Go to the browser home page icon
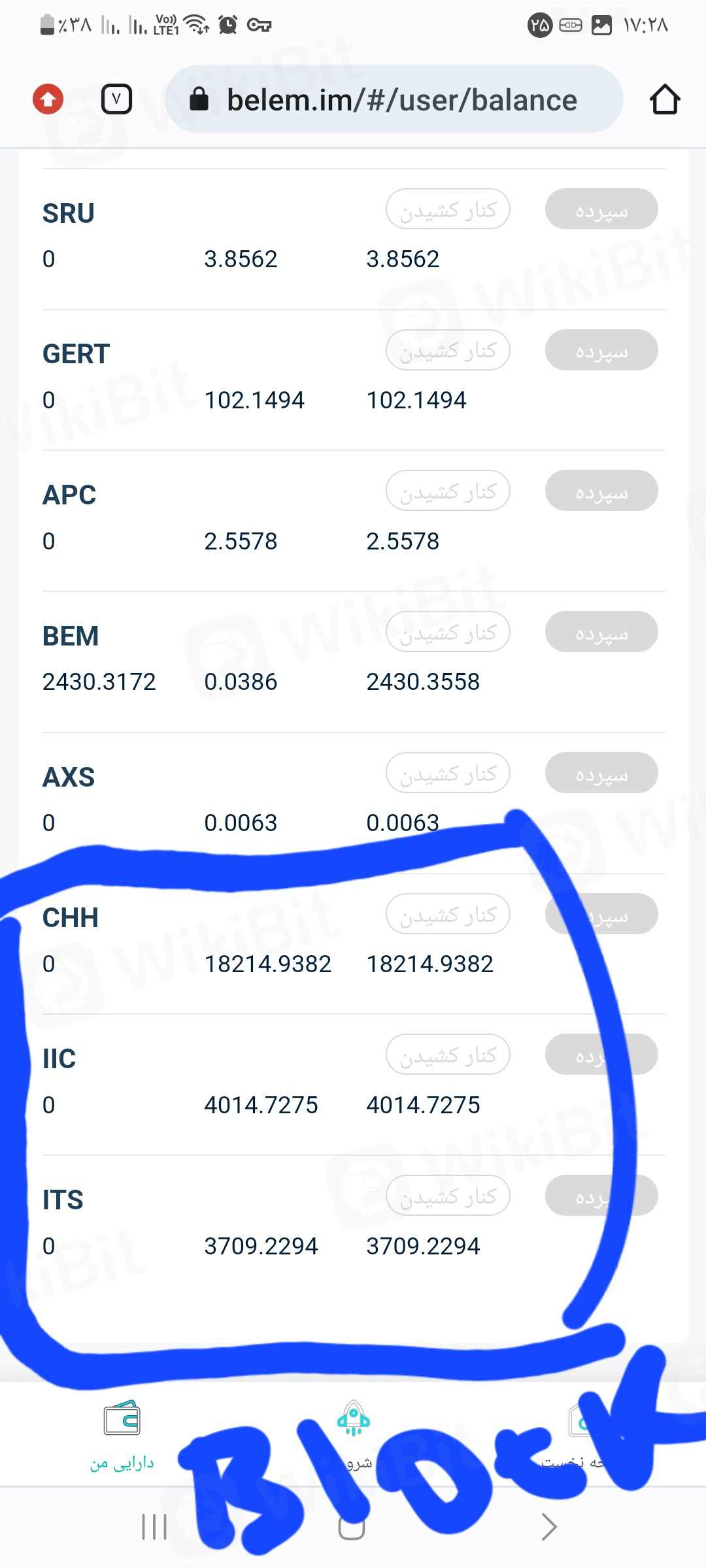The width and height of the screenshot is (706, 1568). [664, 100]
